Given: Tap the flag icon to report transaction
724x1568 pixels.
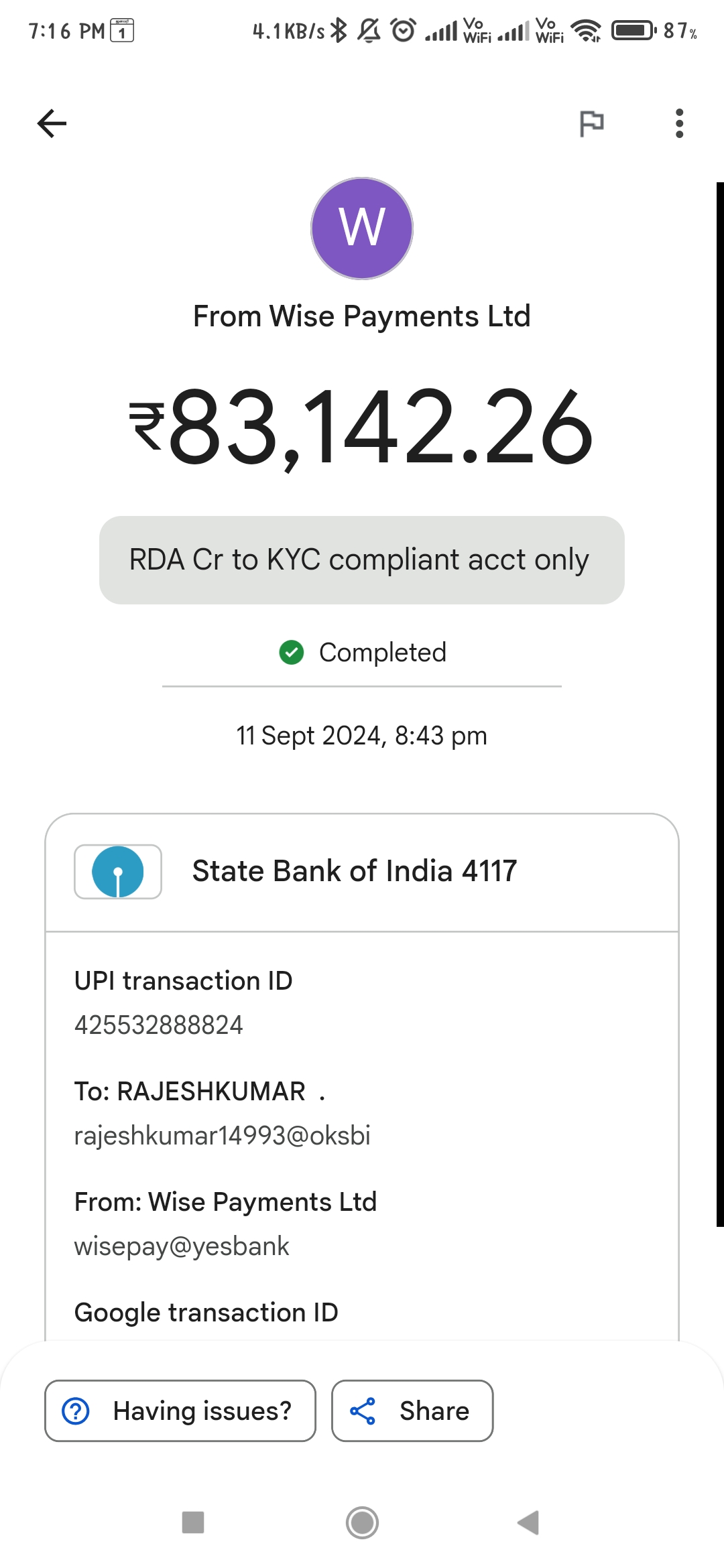Looking at the screenshot, I should (591, 123).
